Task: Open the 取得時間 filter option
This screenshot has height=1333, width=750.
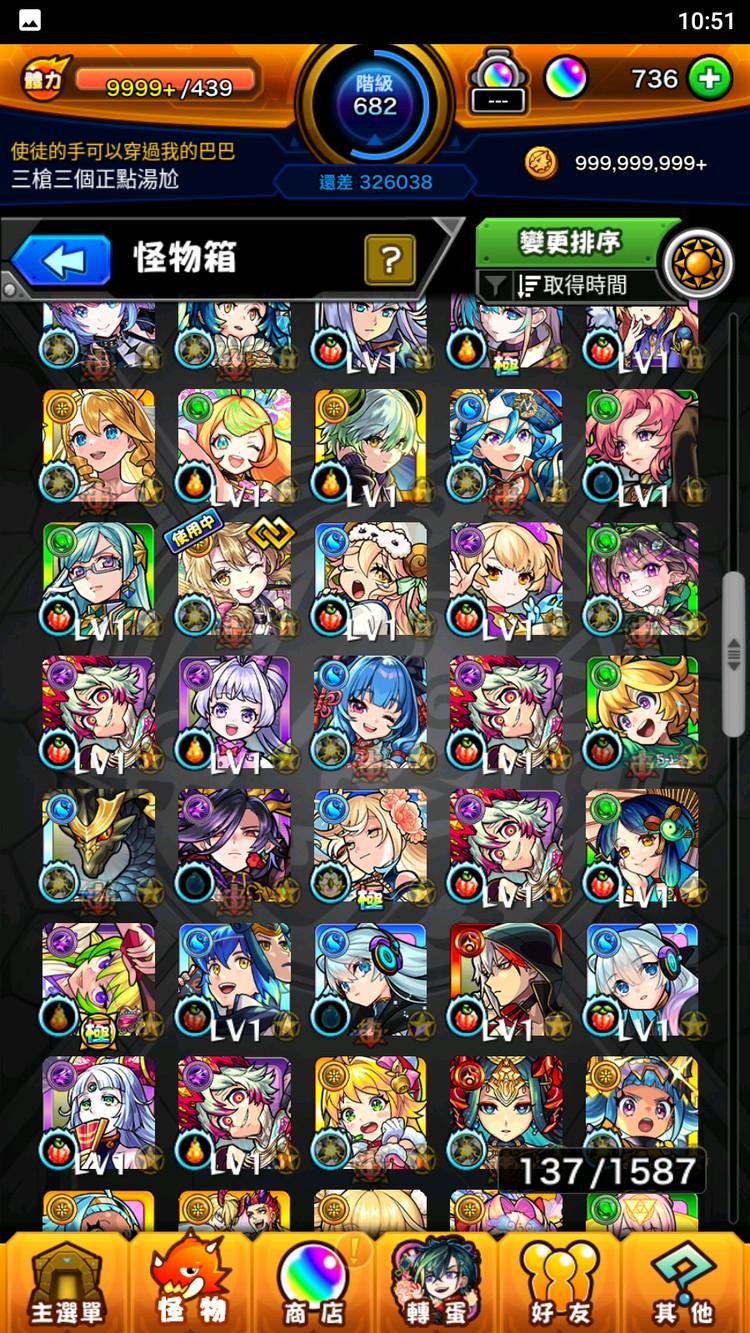Action: (x=572, y=286)
